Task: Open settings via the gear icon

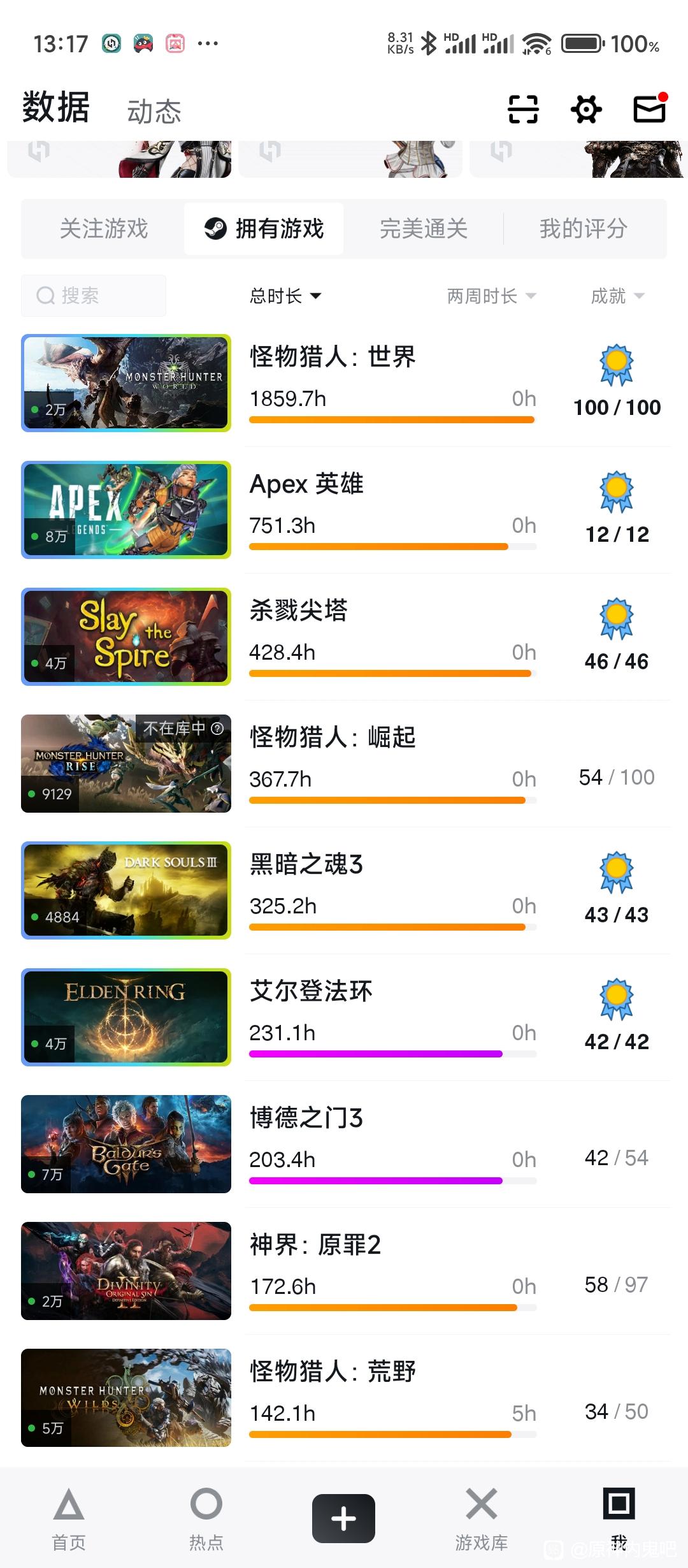Action: click(586, 109)
